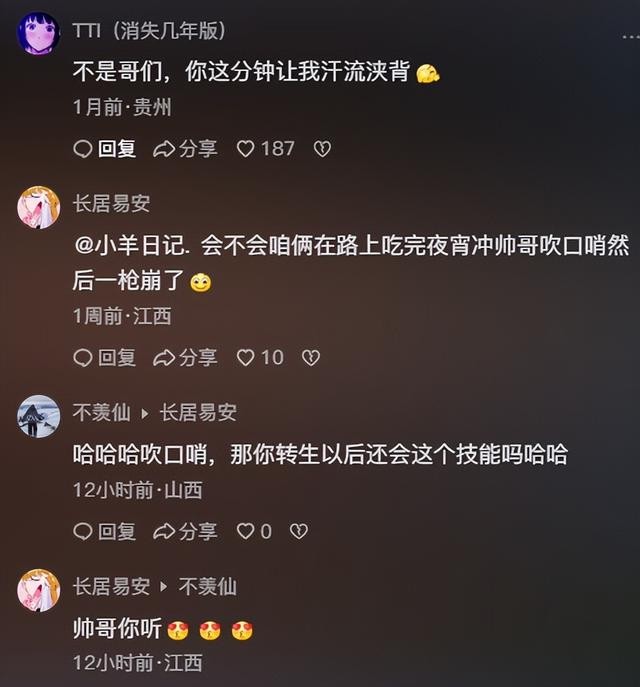Open 长居易安's username on 帅哥你听 reply
This screenshot has height=687, width=640.
click(111, 586)
